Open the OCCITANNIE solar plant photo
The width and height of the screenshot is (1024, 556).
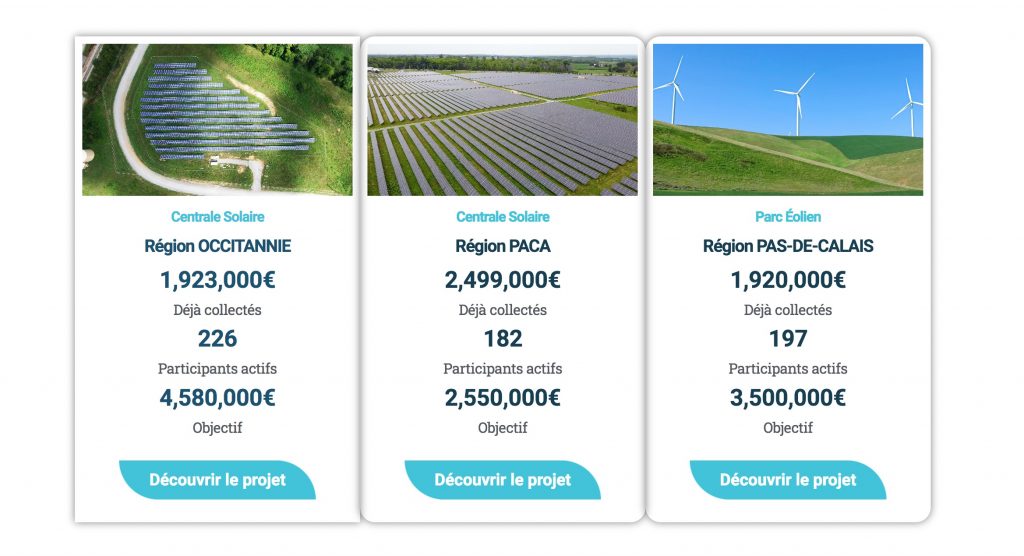217,119
